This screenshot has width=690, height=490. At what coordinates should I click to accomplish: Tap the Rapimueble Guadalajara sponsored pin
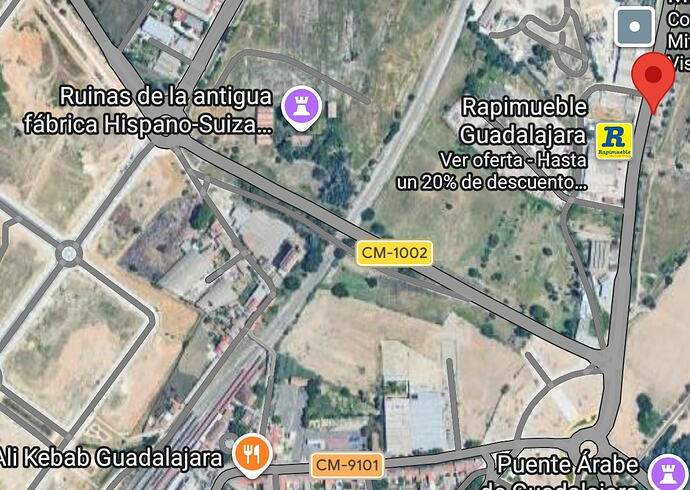(x=614, y=140)
